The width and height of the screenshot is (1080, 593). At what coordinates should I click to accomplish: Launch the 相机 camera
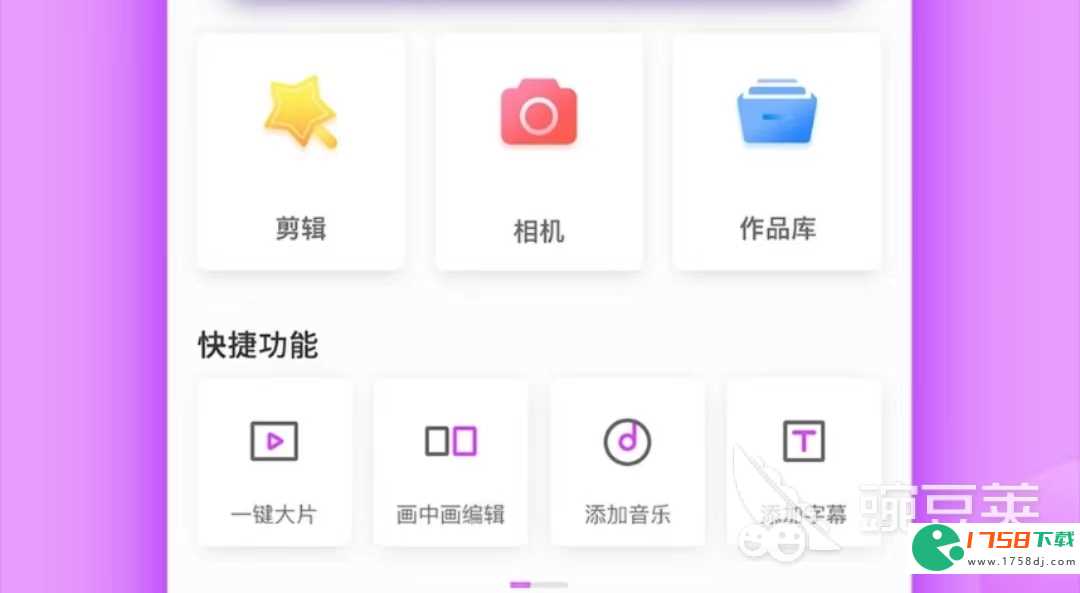coord(538,152)
